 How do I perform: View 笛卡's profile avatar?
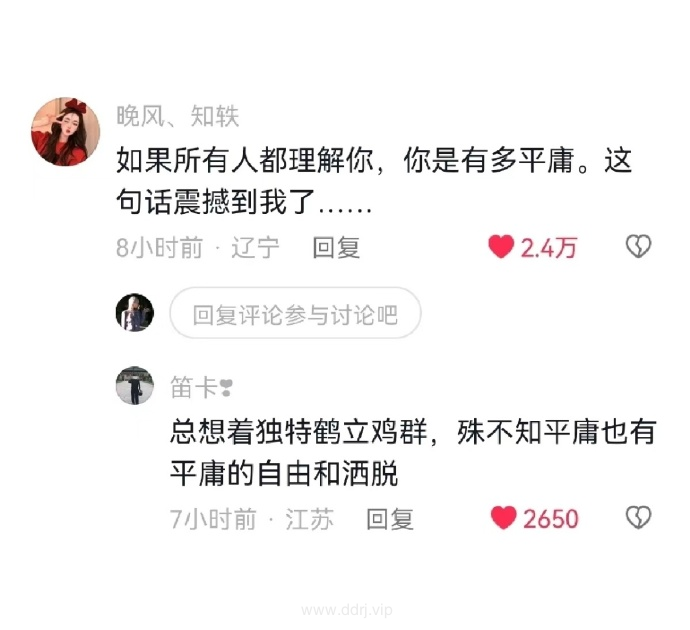(x=134, y=385)
